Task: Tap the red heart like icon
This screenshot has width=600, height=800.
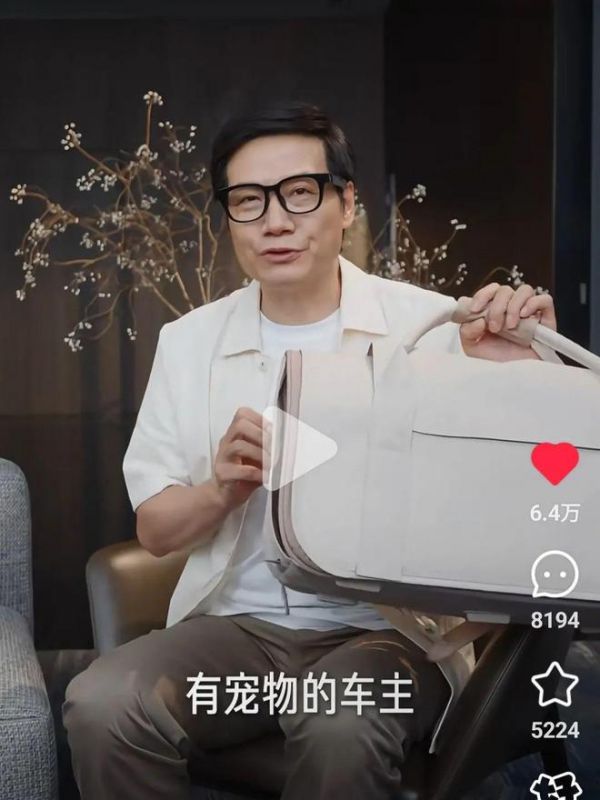Action: pyautogui.click(x=554, y=463)
